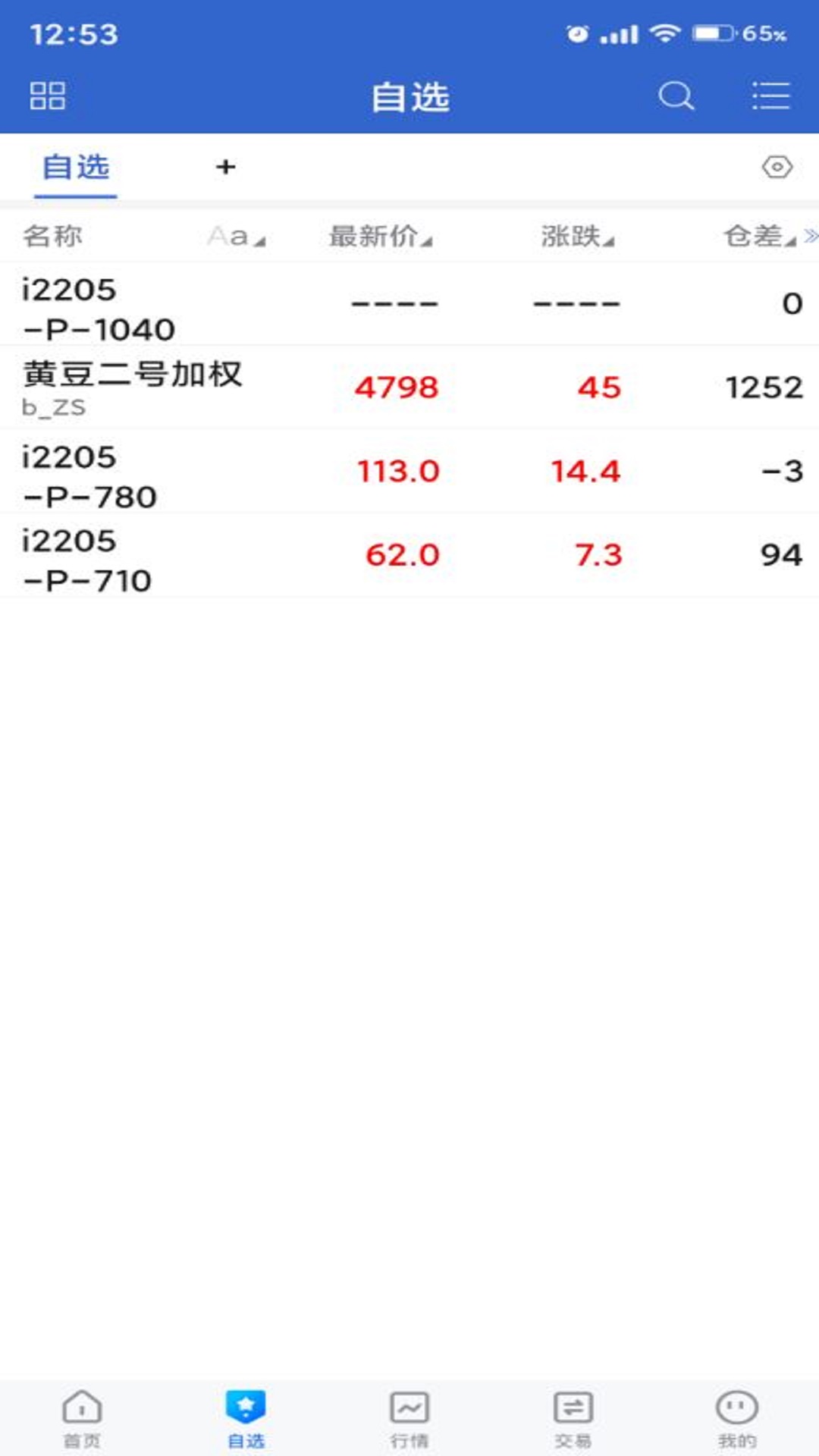Toggle the eye visibility icon
Screen dimensions: 819x1456
coord(777,167)
